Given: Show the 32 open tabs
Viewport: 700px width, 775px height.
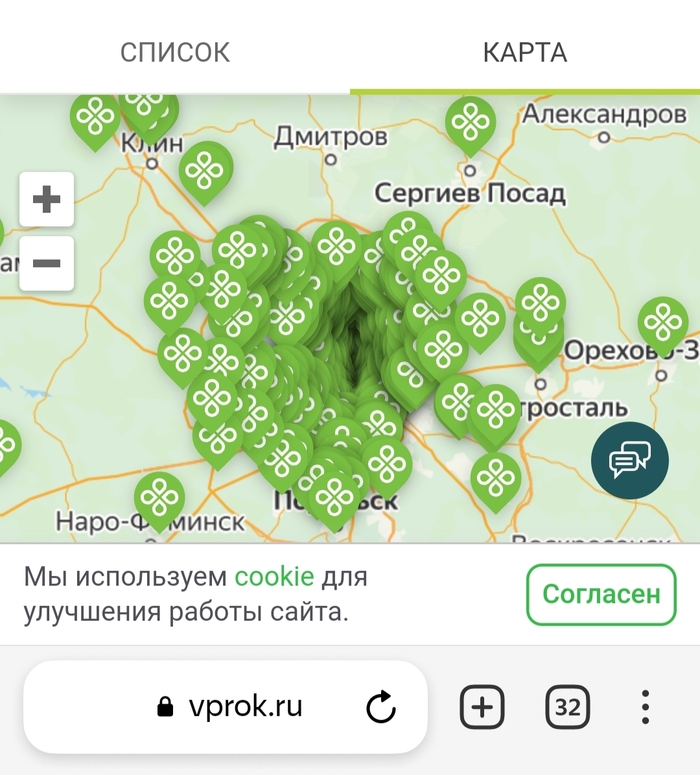Looking at the screenshot, I should [567, 707].
